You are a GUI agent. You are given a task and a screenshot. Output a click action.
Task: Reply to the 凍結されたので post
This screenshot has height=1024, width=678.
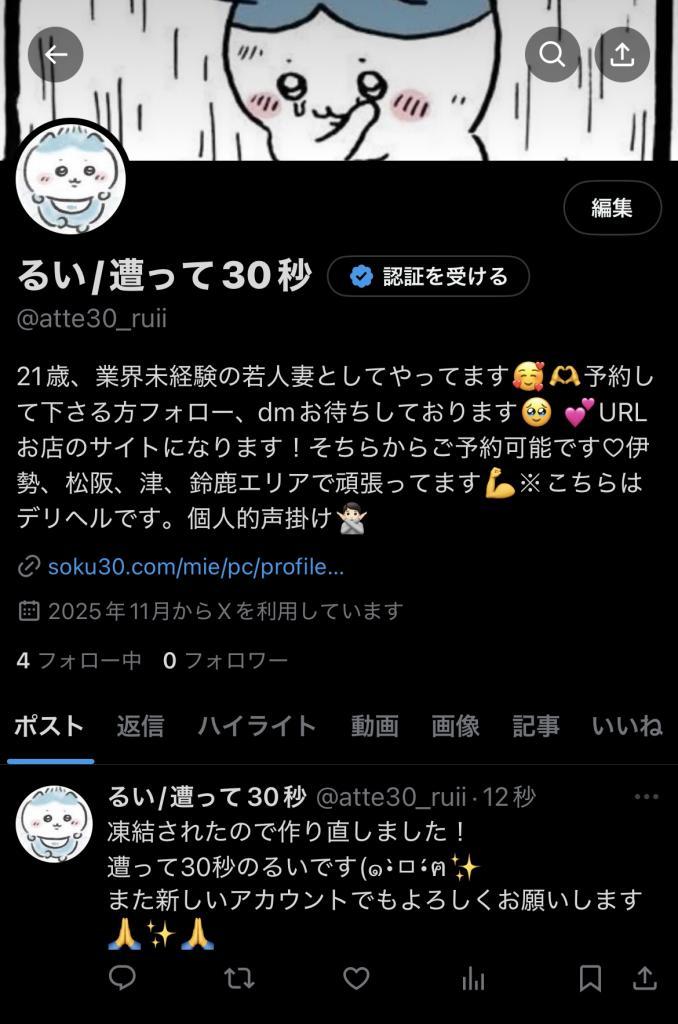122,978
